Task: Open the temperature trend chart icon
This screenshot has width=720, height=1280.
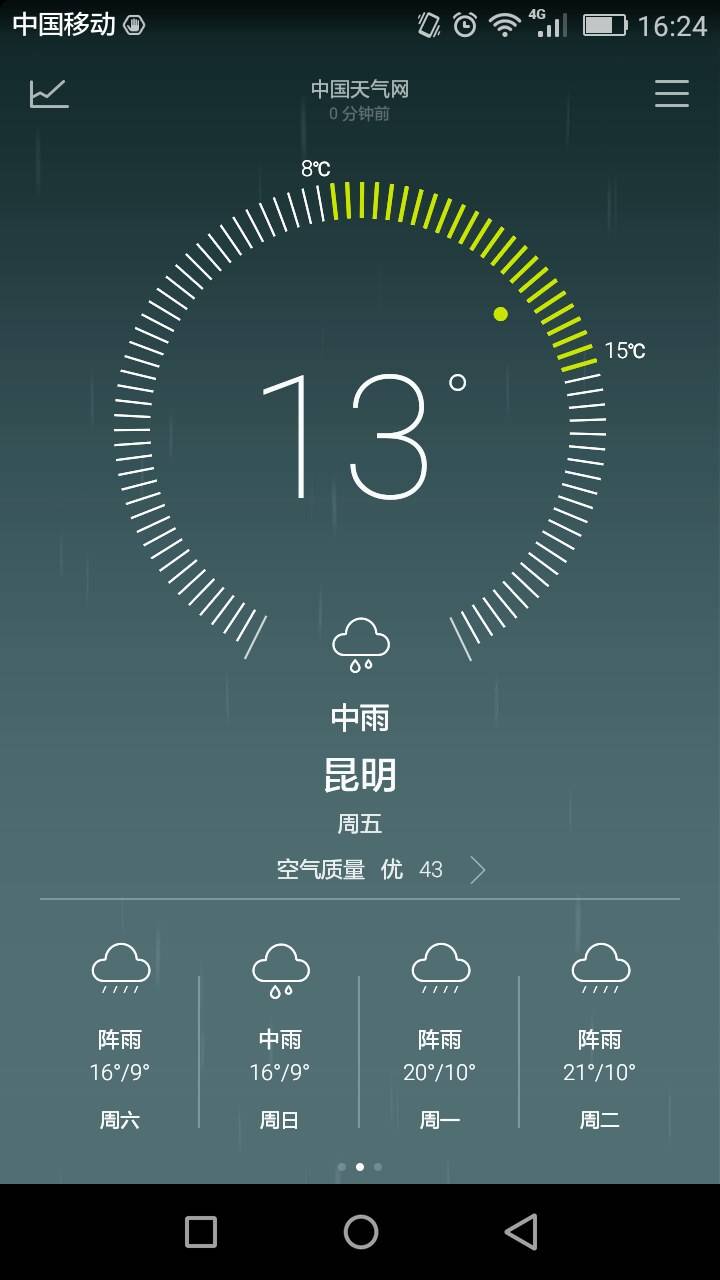Action: (49, 93)
